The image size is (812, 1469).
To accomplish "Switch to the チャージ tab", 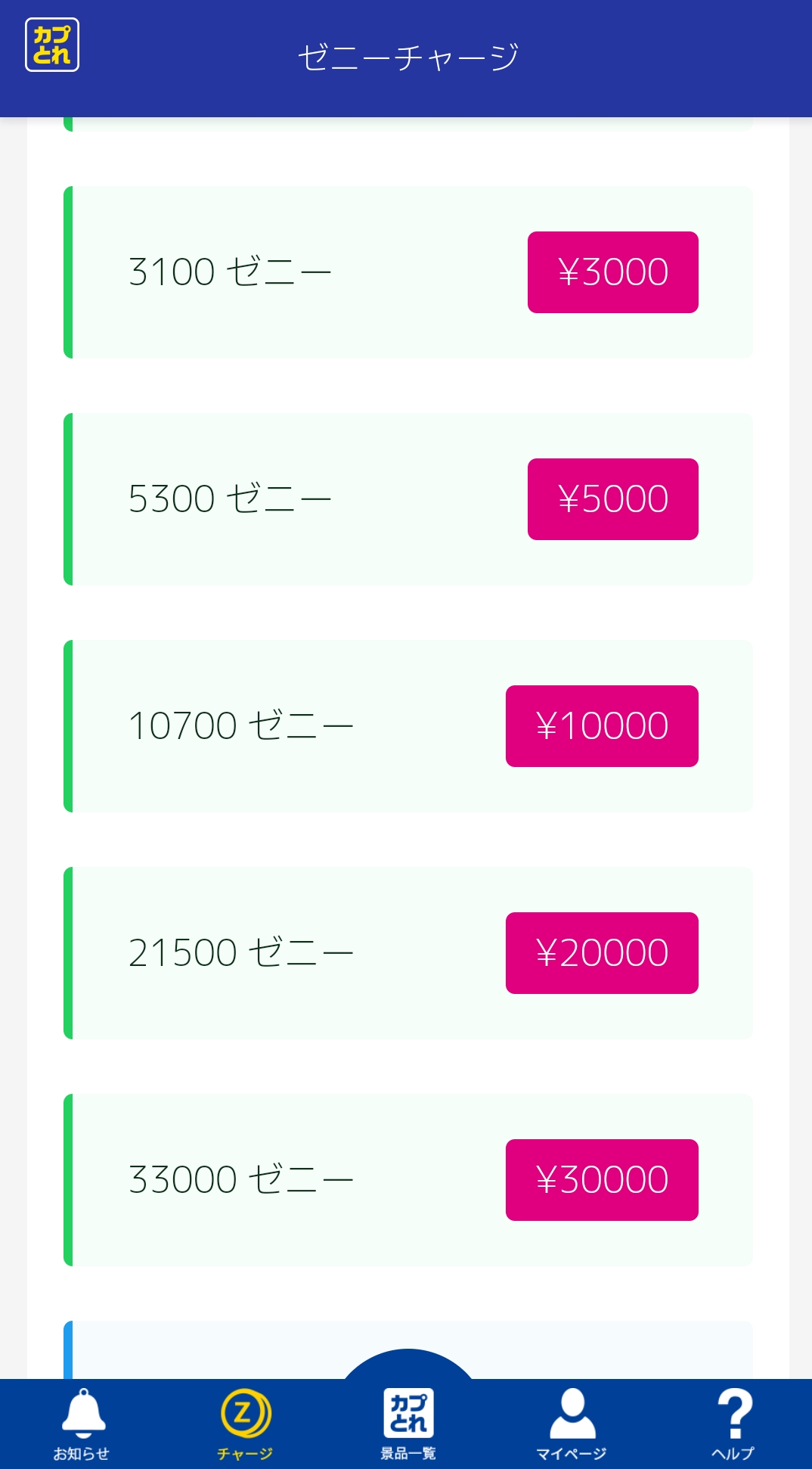I will tap(245, 1424).
